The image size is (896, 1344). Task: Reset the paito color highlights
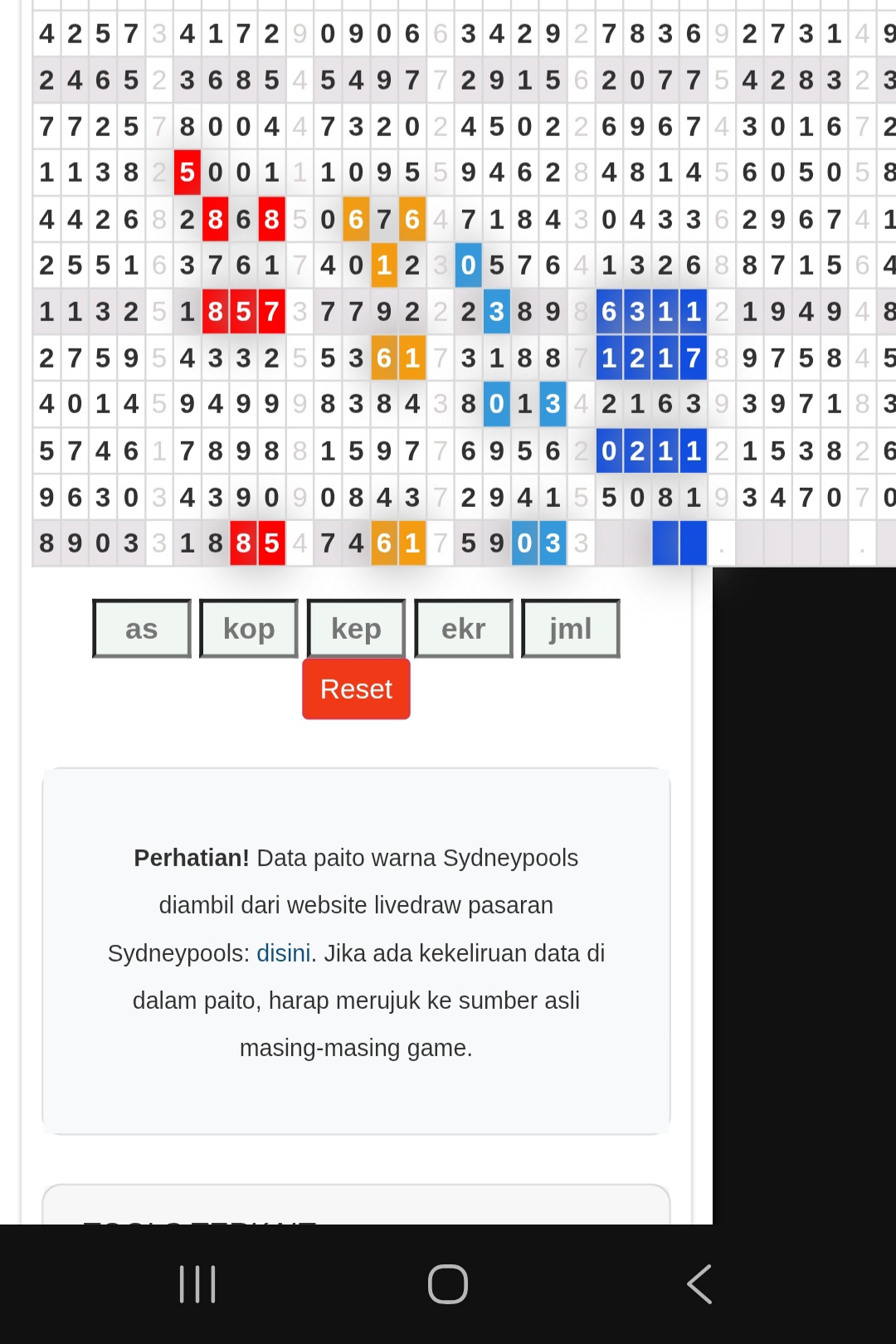pyautogui.click(x=356, y=689)
